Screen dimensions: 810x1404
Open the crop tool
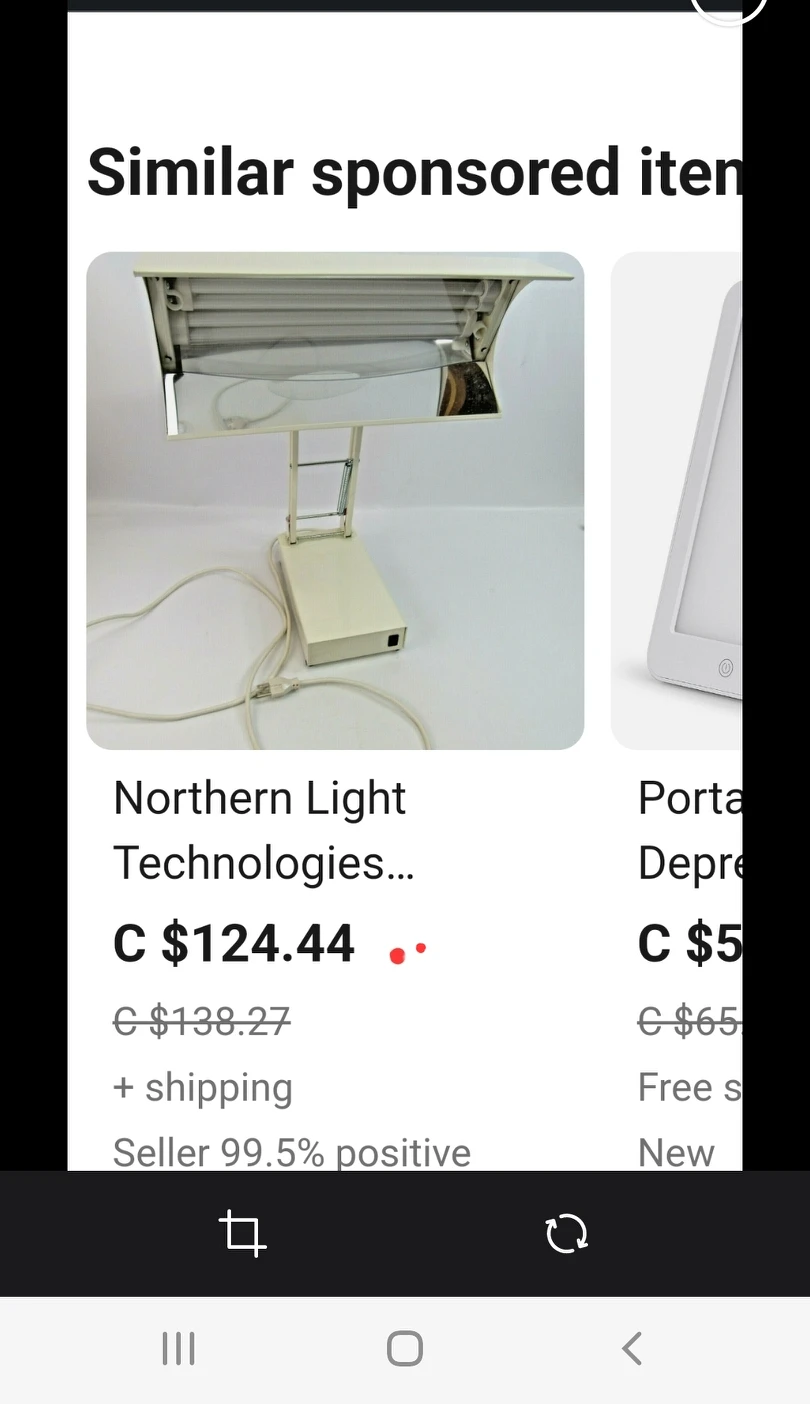tap(242, 1233)
